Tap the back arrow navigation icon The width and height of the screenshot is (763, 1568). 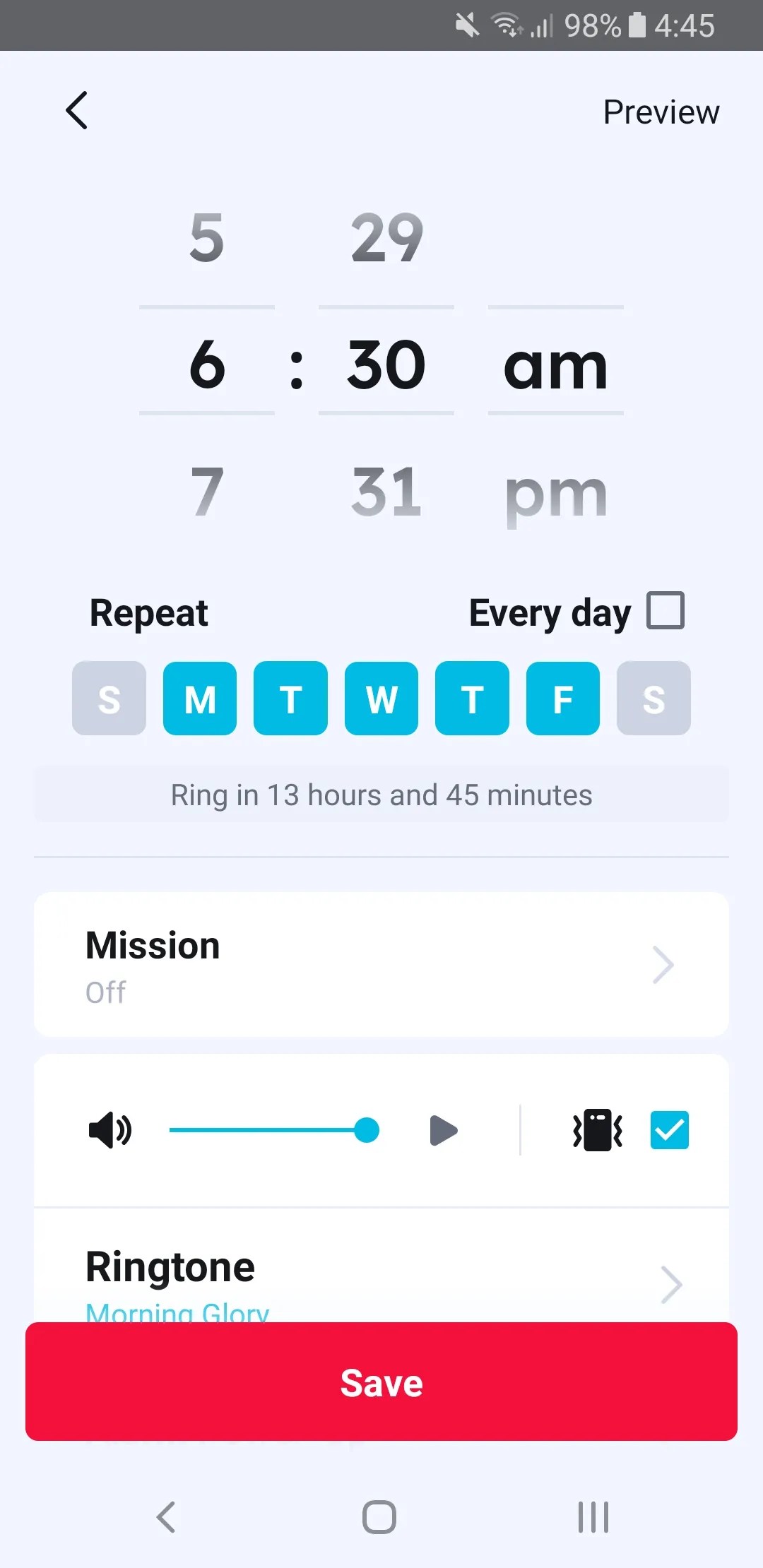pyautogui.click(x=76, y=110)
